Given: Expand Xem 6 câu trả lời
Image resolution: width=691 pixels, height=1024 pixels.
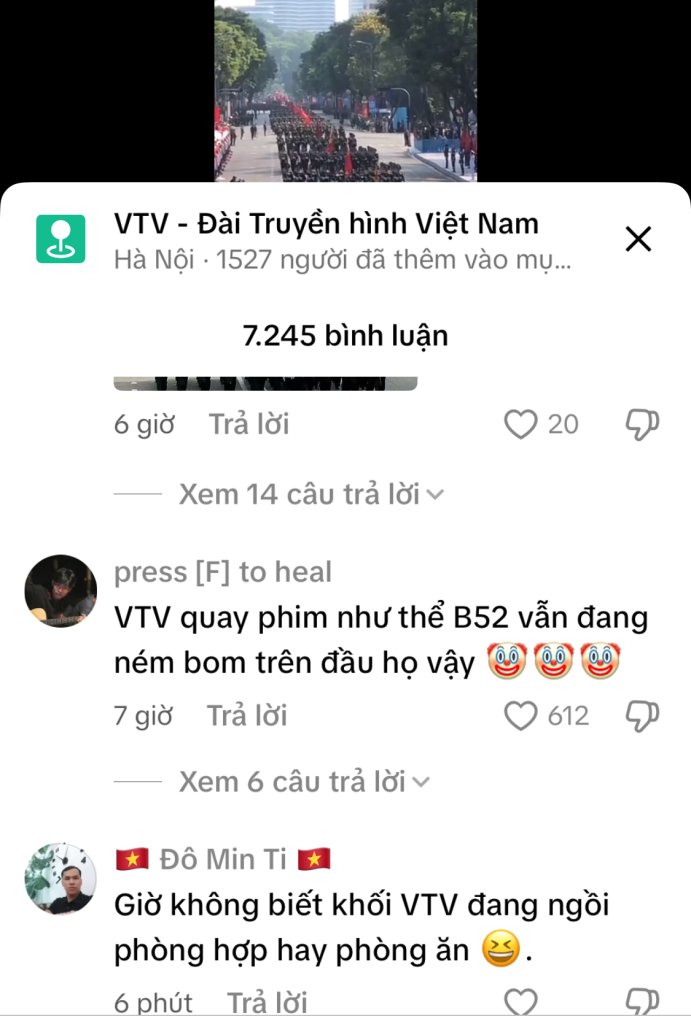Looking at the screenshot, I should click(x=303, y=782).
